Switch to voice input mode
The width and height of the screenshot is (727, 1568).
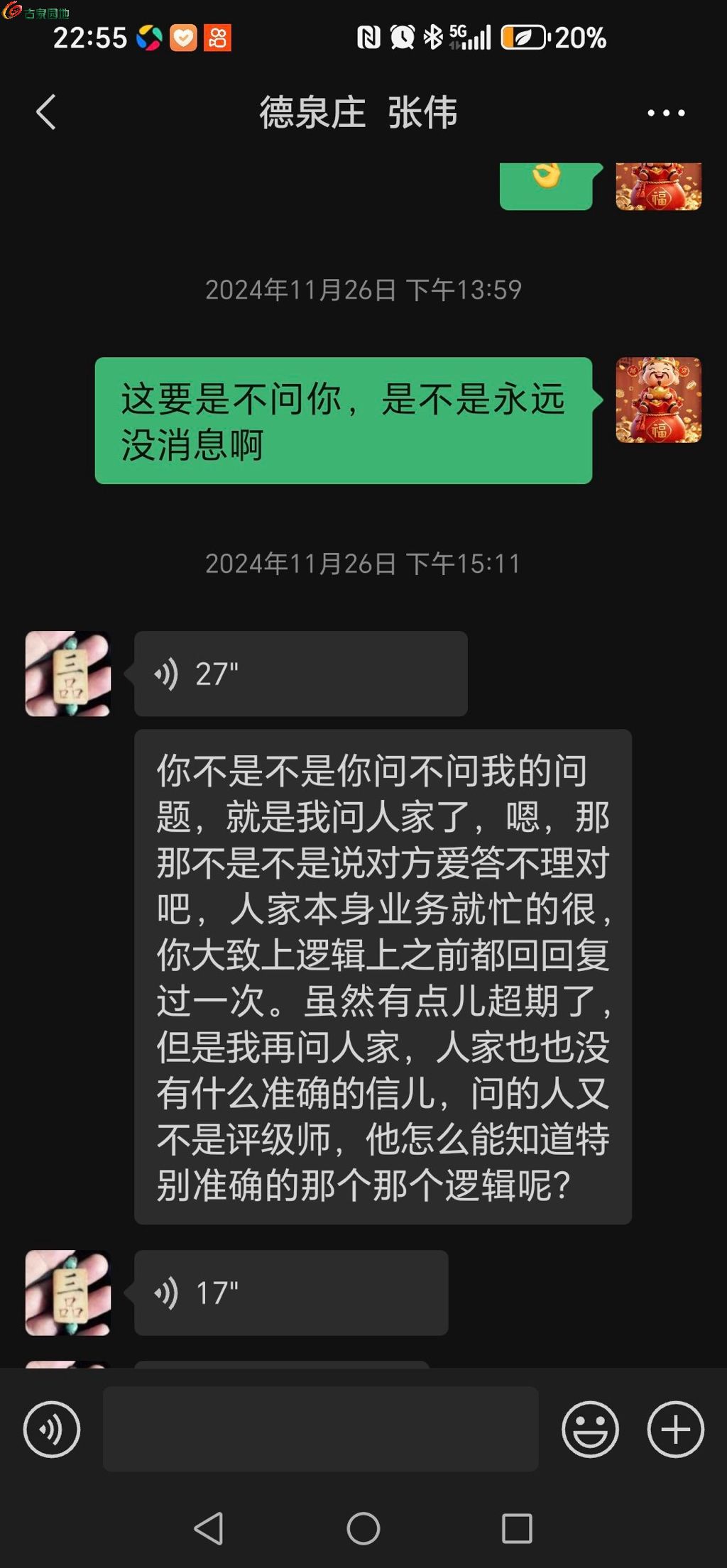click(x=52, y=1429)
